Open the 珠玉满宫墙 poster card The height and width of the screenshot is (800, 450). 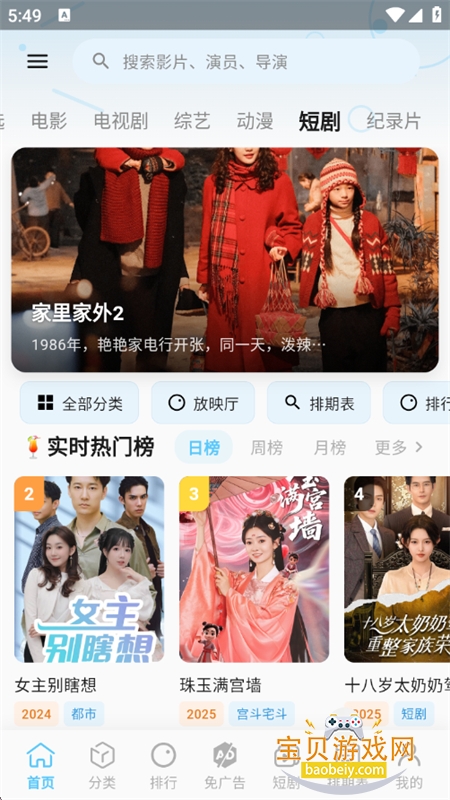point(254,569)
